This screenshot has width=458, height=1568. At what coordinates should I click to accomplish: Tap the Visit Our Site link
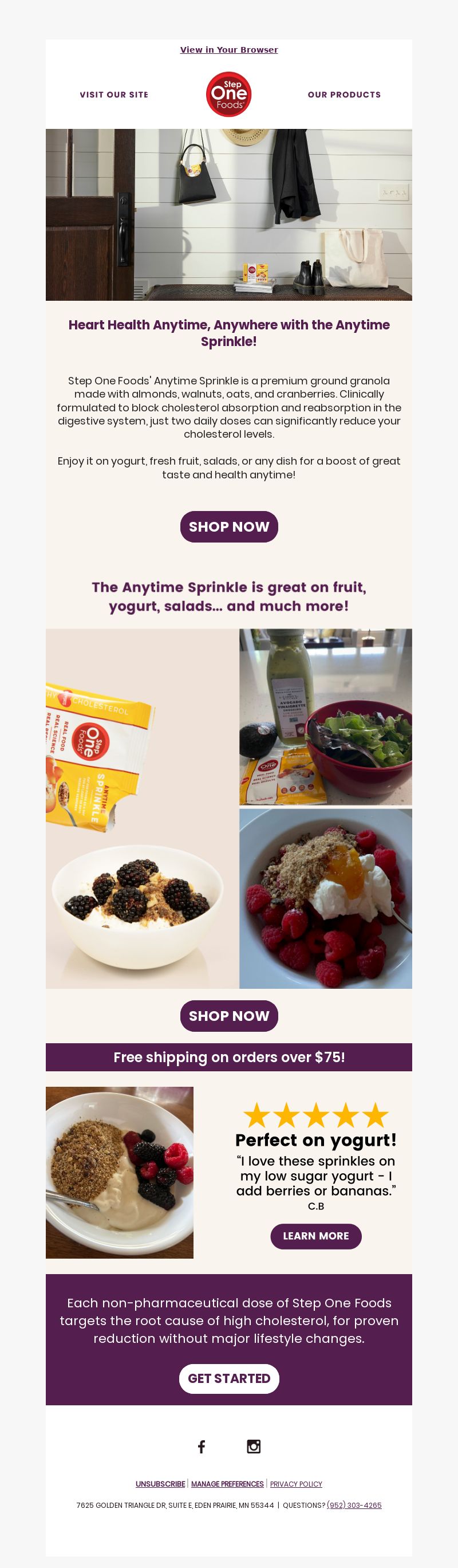[x=114, y=95]
